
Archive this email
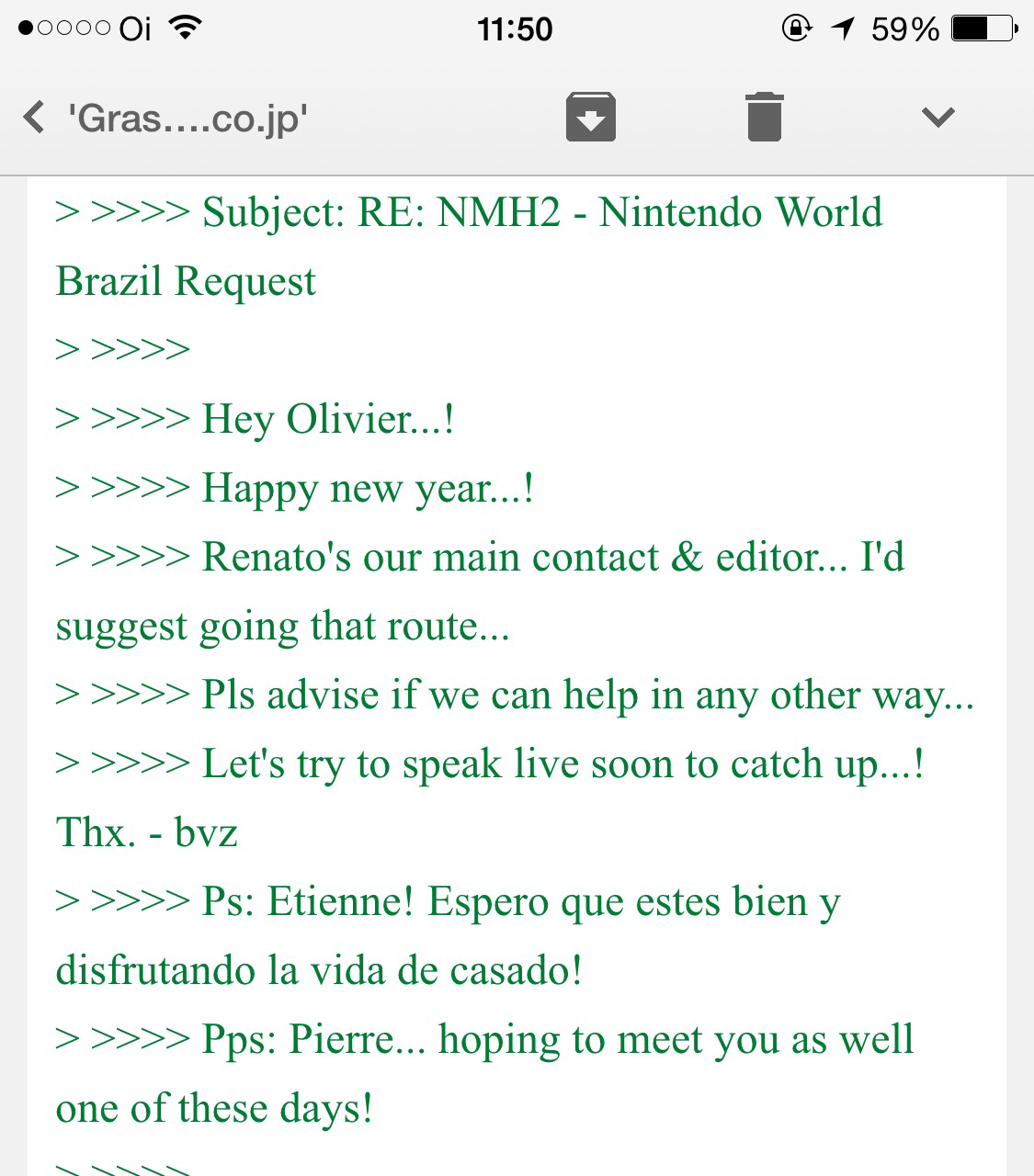point(590,118)
